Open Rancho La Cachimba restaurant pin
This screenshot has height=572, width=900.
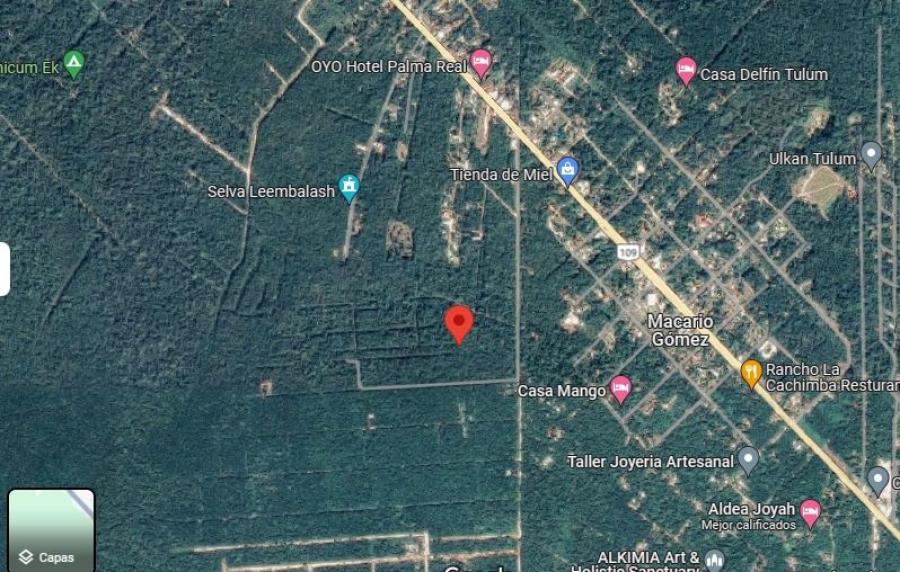pos(752,373)
